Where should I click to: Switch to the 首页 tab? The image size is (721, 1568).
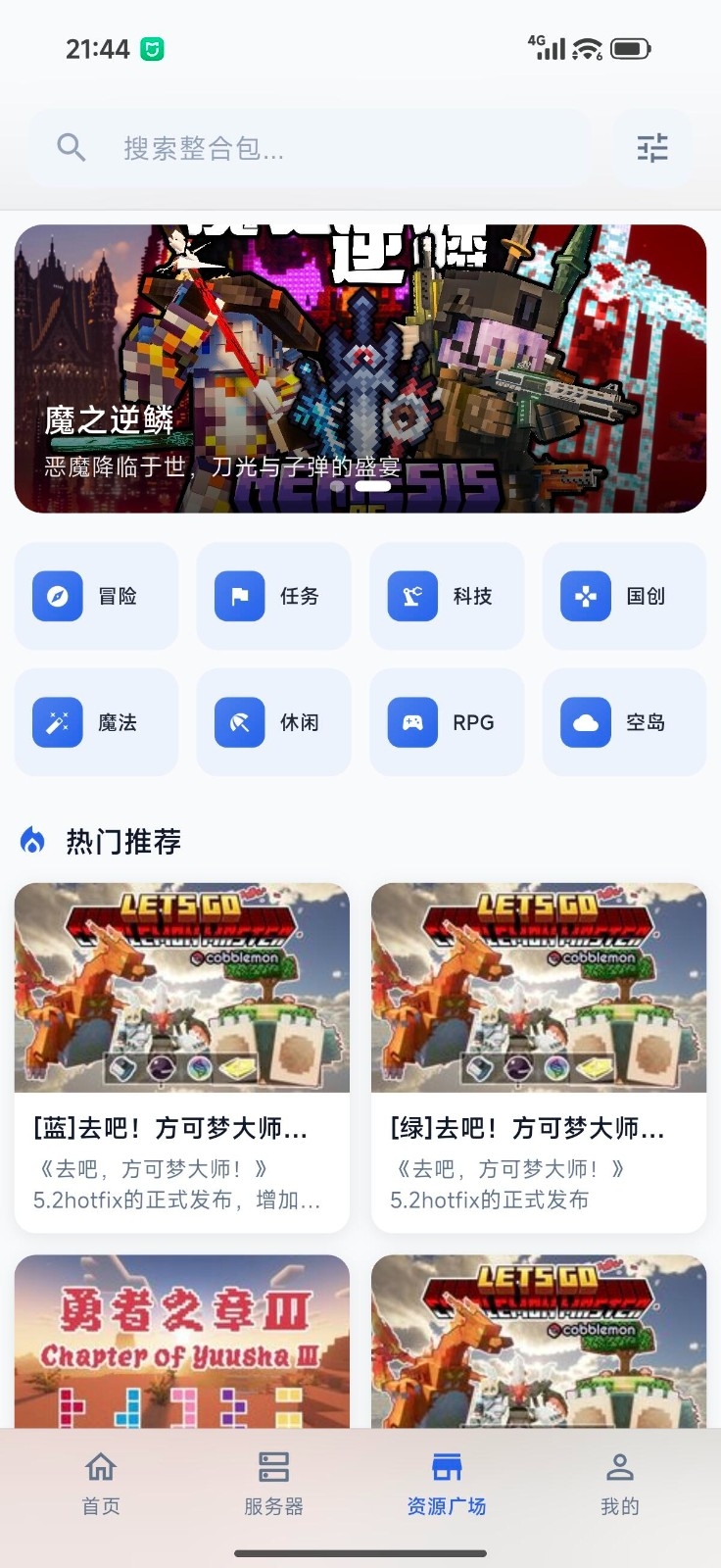(101, 1484)
